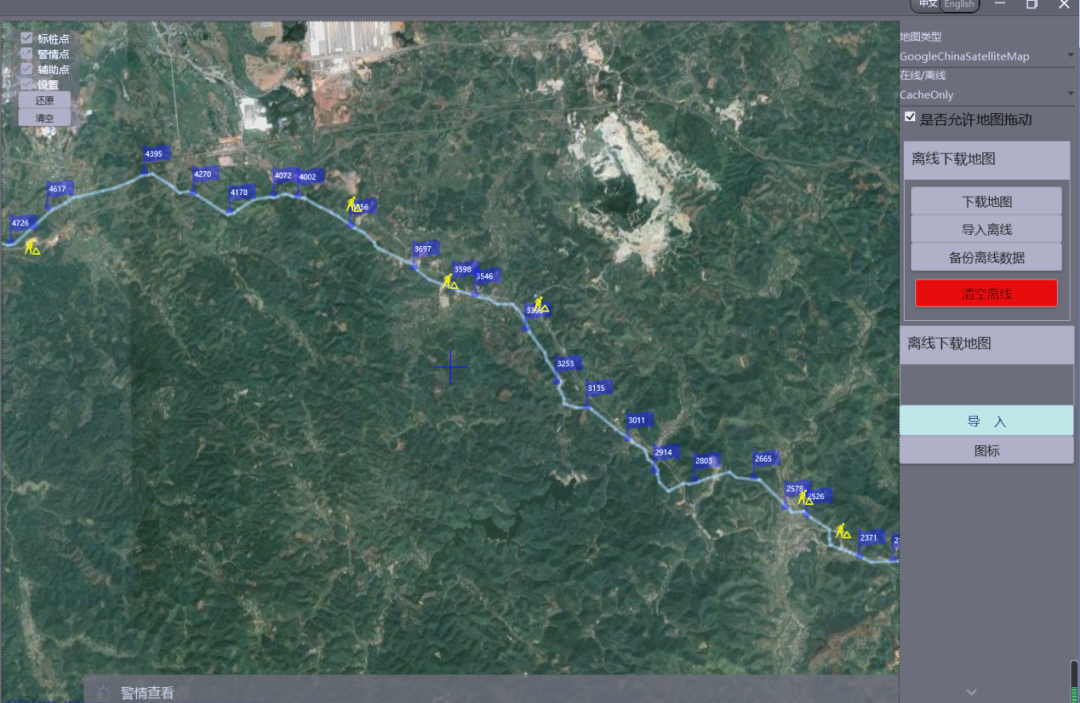Viewport: 1080px width, 703px height.
Task: Close the application window
Action: pyautogui.click(x=1063, y=5)
